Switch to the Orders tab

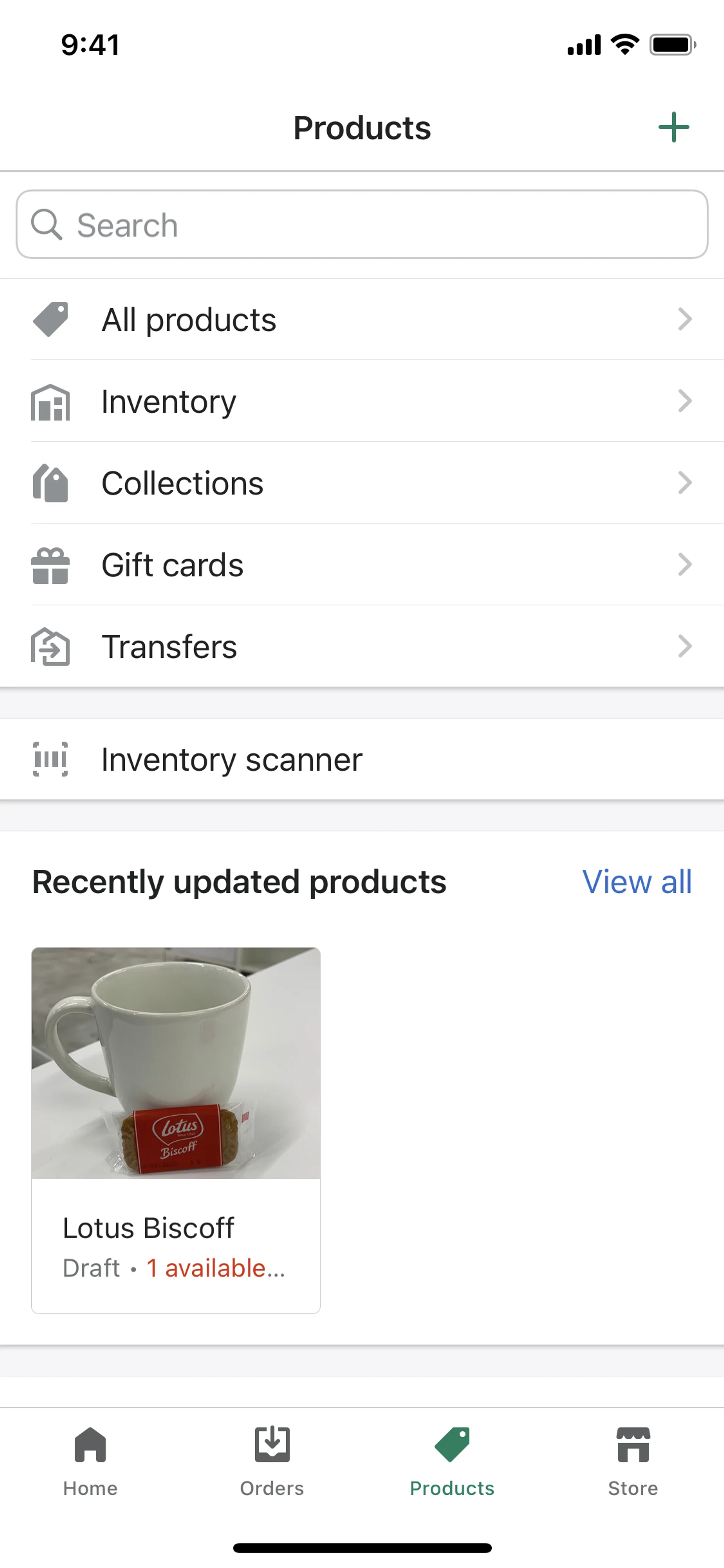(x=271, y=1461)
